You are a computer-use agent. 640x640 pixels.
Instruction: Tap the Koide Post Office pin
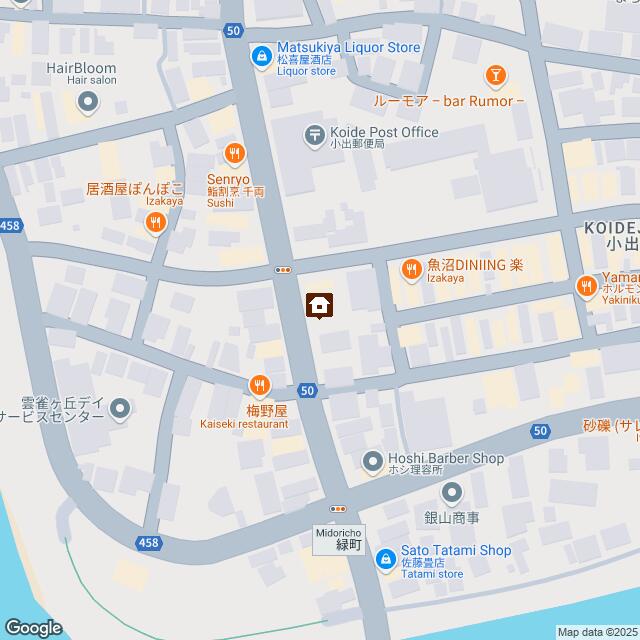(314, 132)
